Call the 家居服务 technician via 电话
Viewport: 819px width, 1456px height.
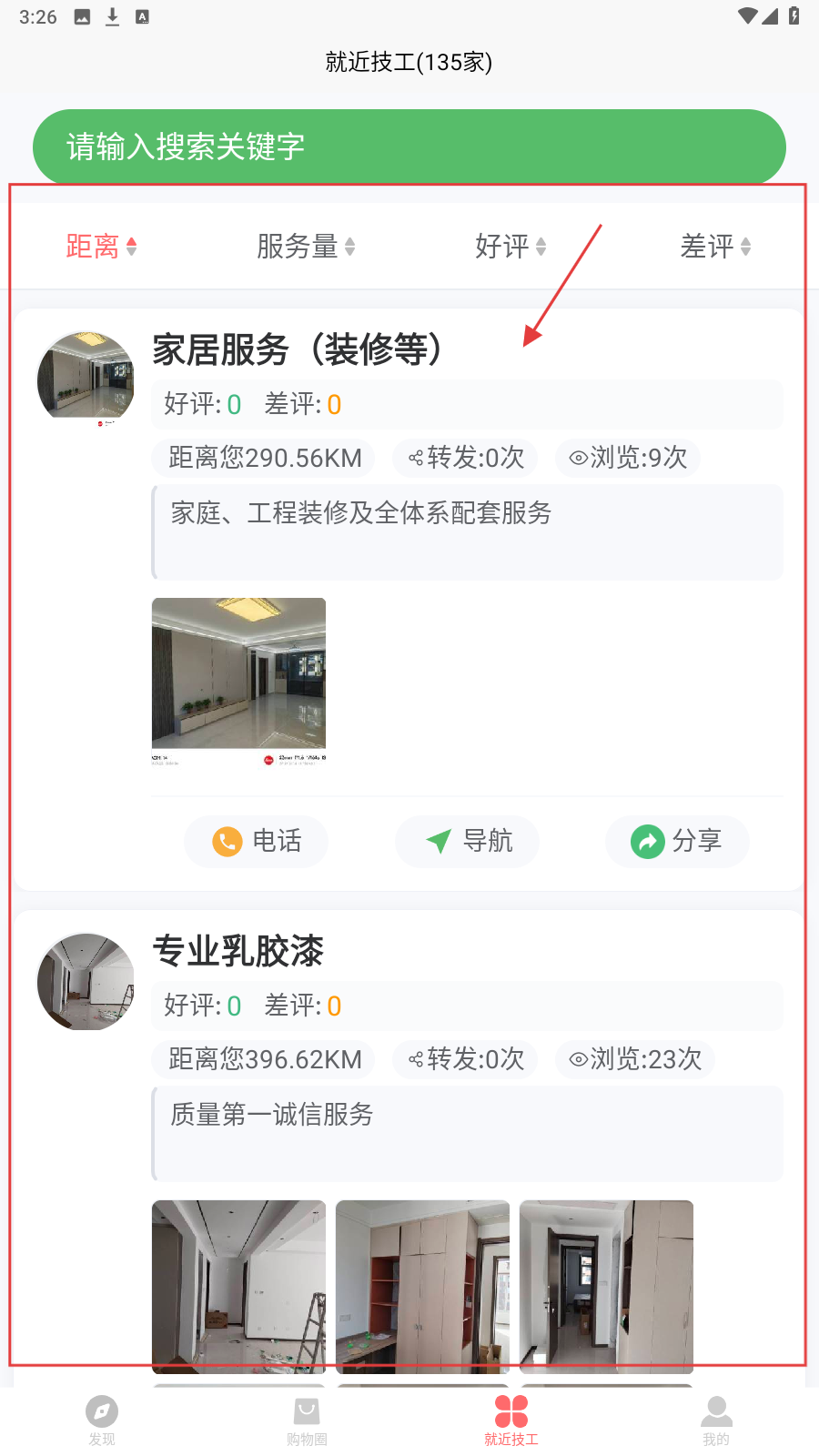256,841
